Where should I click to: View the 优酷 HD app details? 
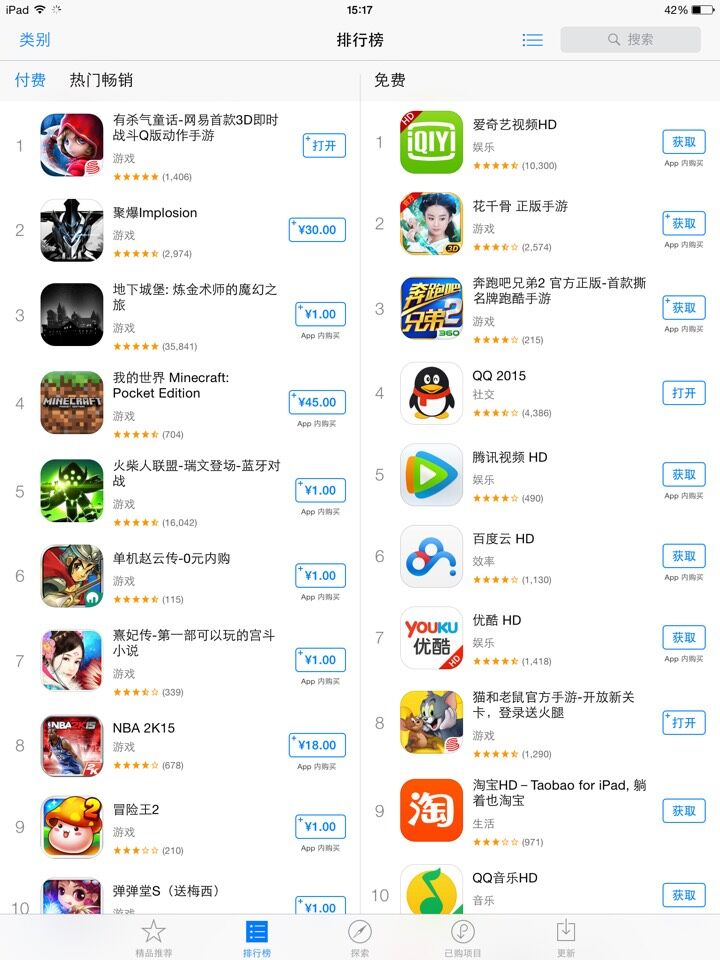(497, 620)
